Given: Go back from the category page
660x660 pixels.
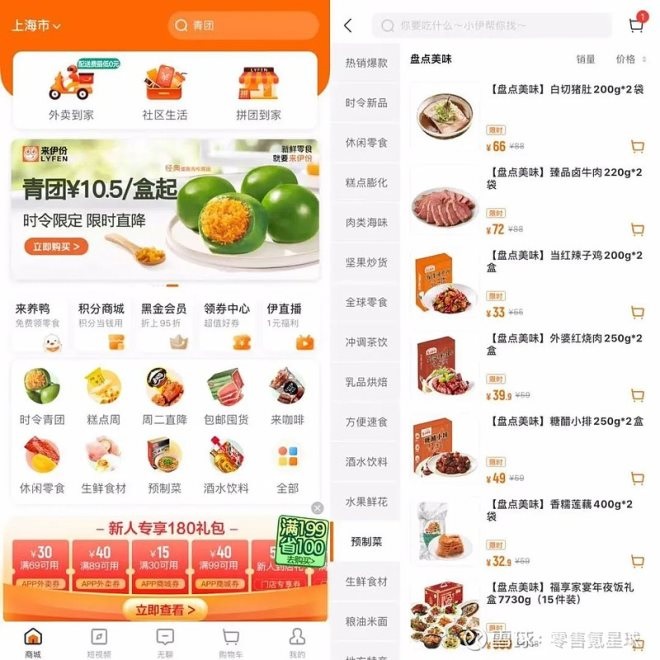Looking at the screenshot, I should tap(348, 25).
